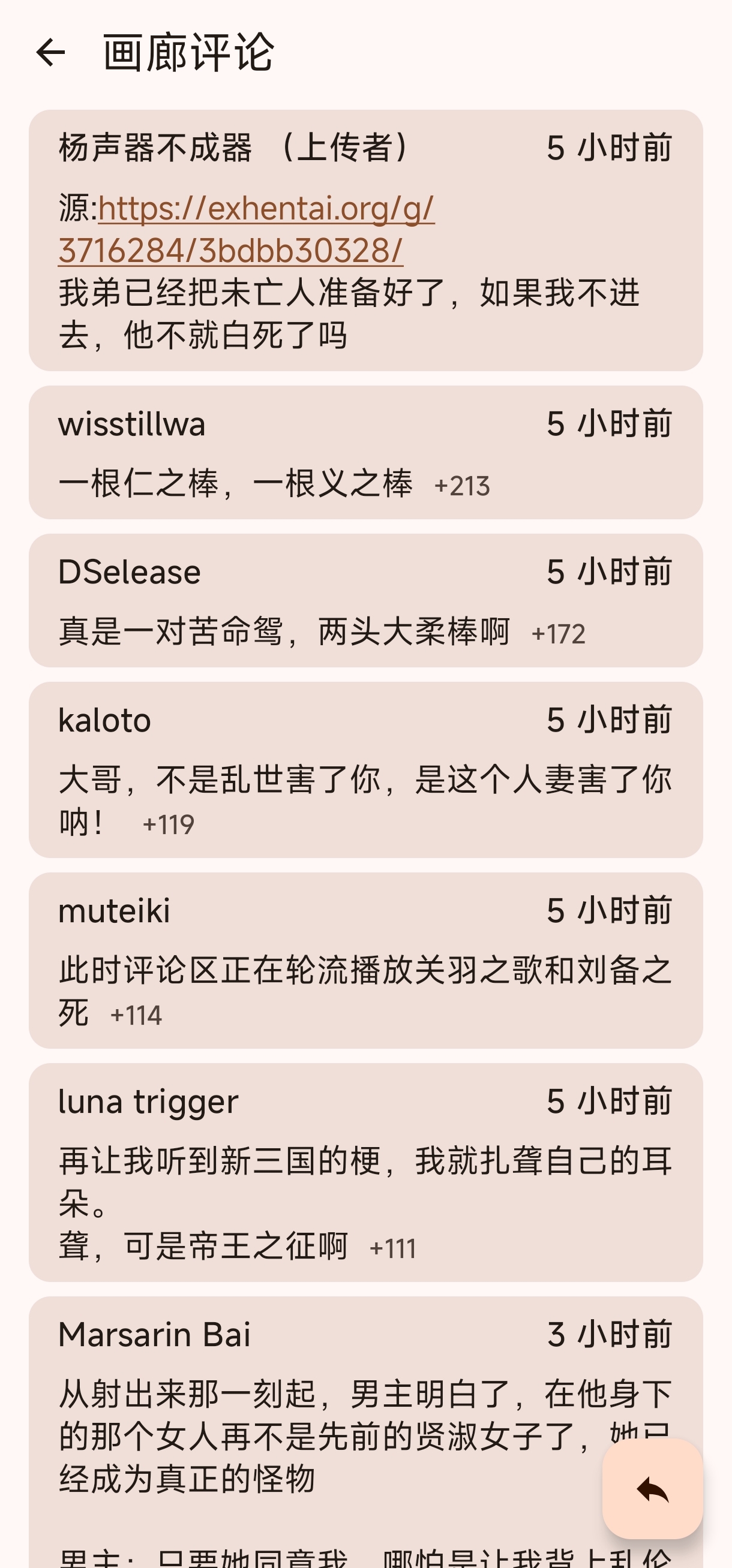Open kaloto's comment options

tap(365, 769)
